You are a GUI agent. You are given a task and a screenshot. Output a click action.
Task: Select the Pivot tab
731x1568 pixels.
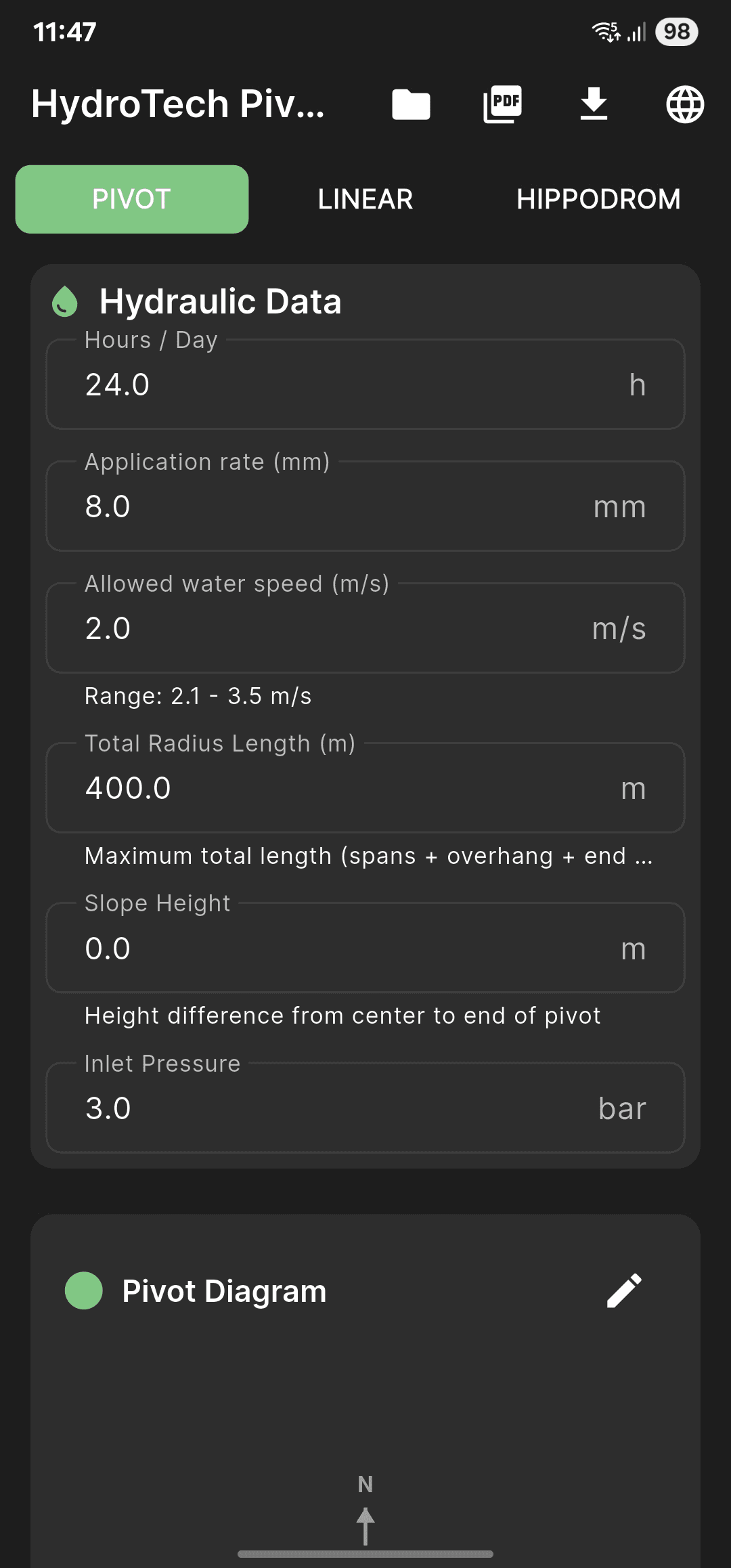[132, 199]
